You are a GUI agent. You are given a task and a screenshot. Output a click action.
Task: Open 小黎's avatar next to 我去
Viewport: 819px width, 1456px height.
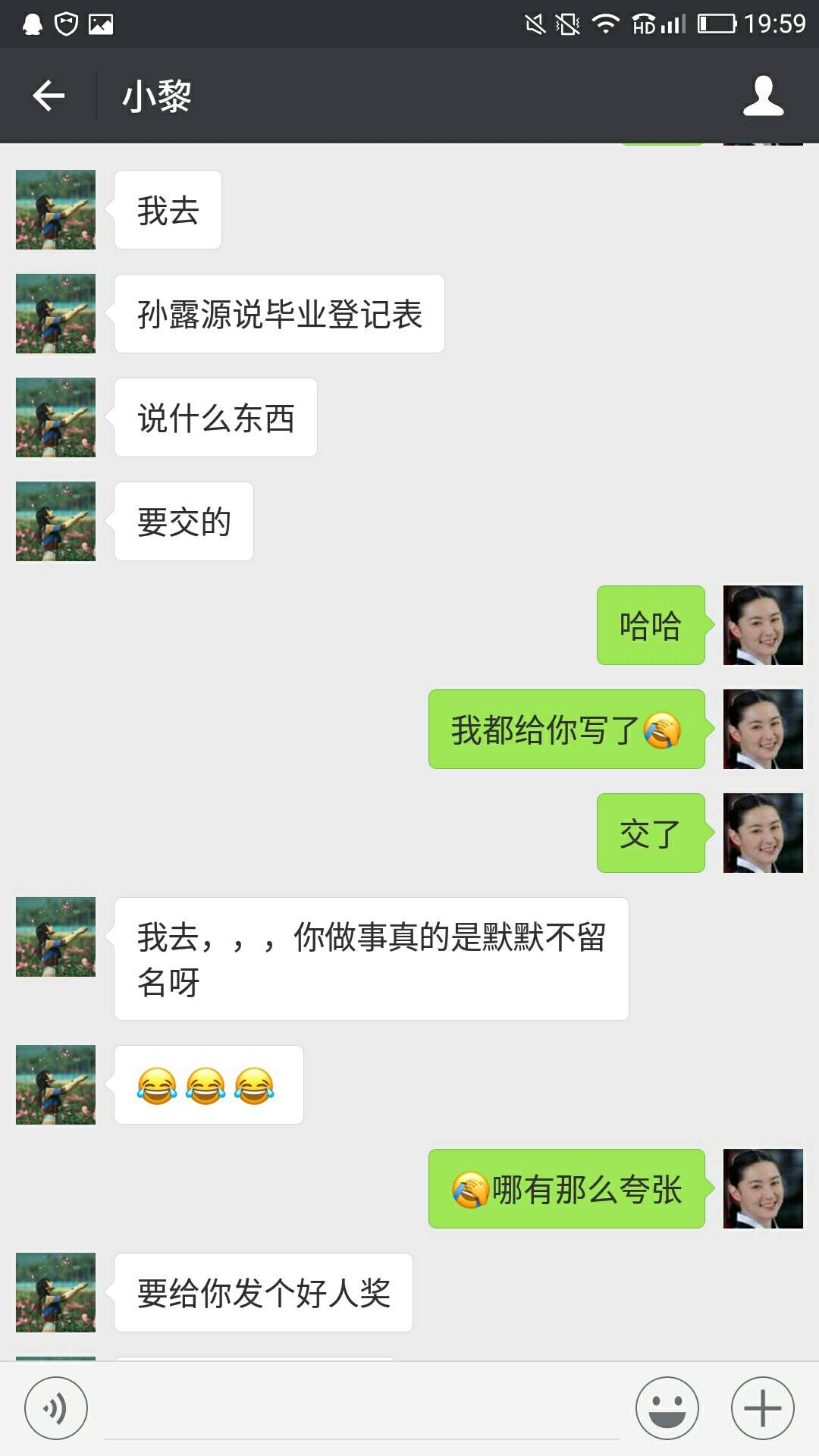(x=55, y=209)
